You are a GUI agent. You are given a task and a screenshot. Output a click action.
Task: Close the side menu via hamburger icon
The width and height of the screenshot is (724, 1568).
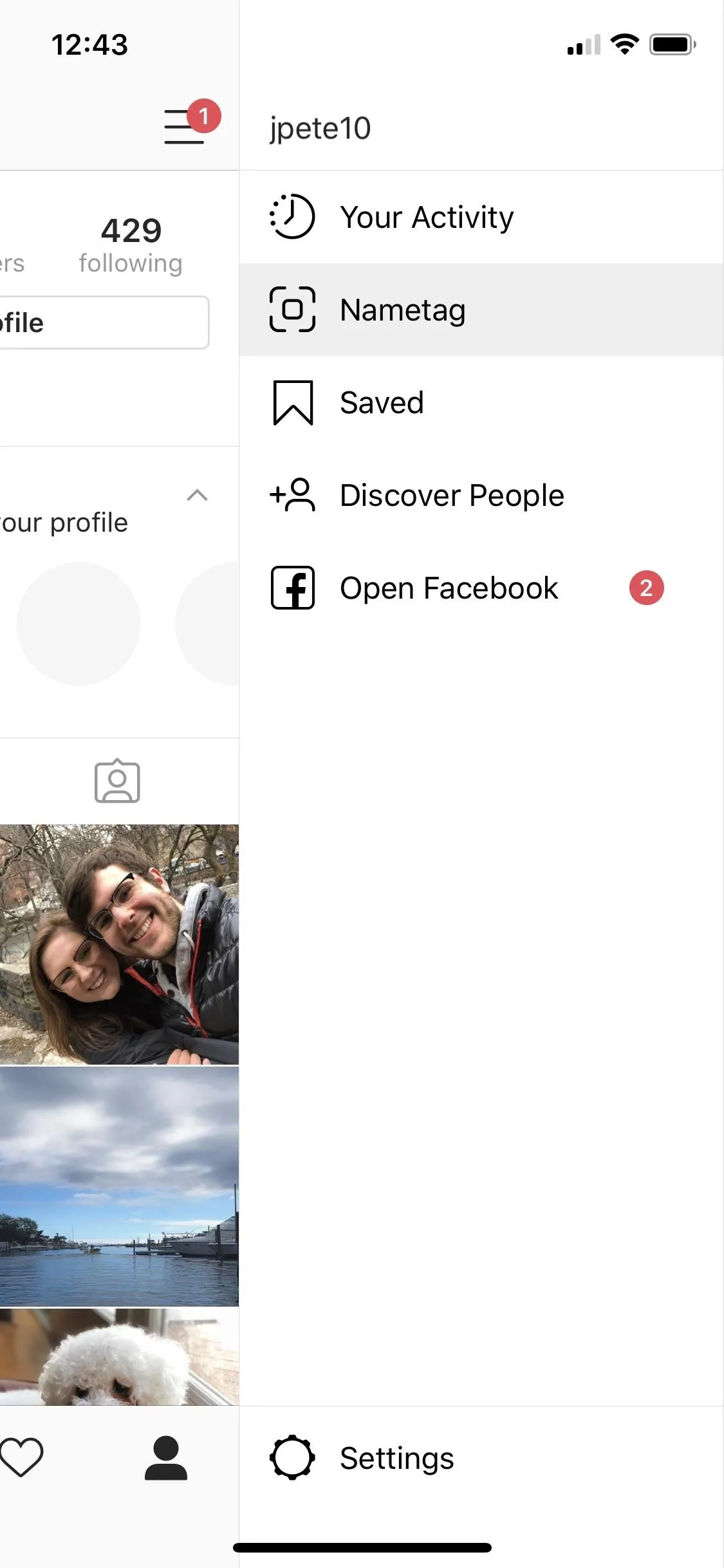pos(185,126)
